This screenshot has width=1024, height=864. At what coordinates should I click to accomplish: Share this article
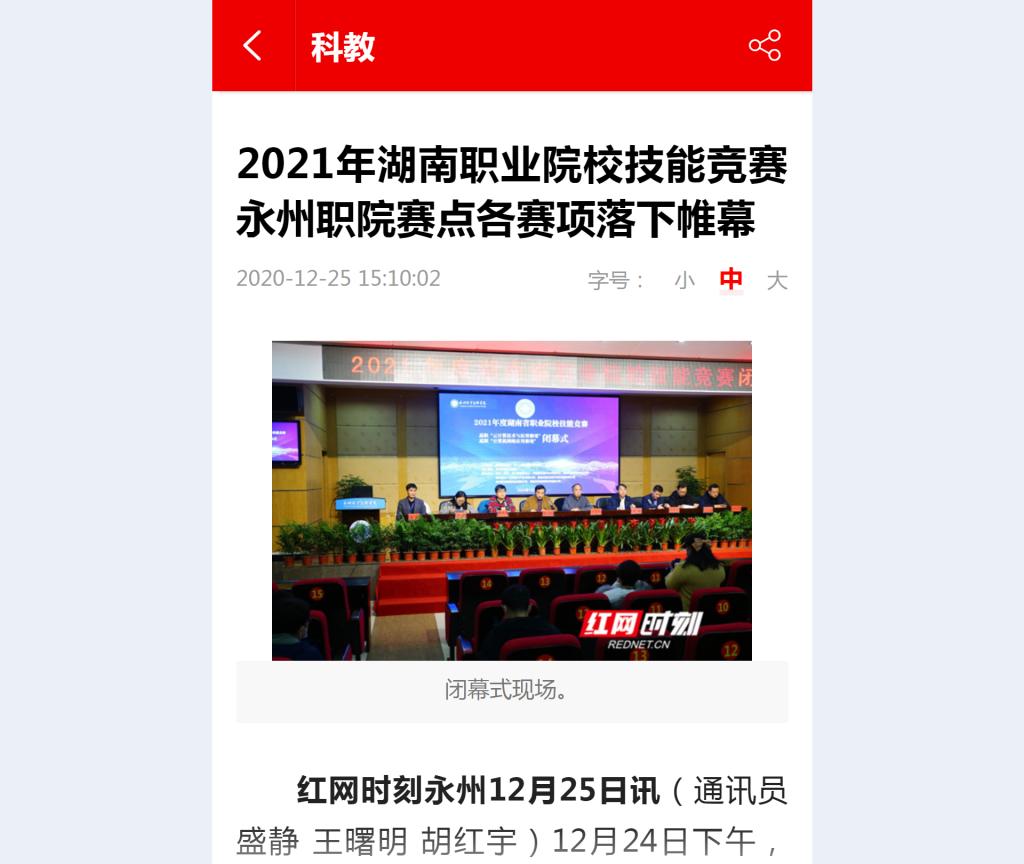point(764,46)
